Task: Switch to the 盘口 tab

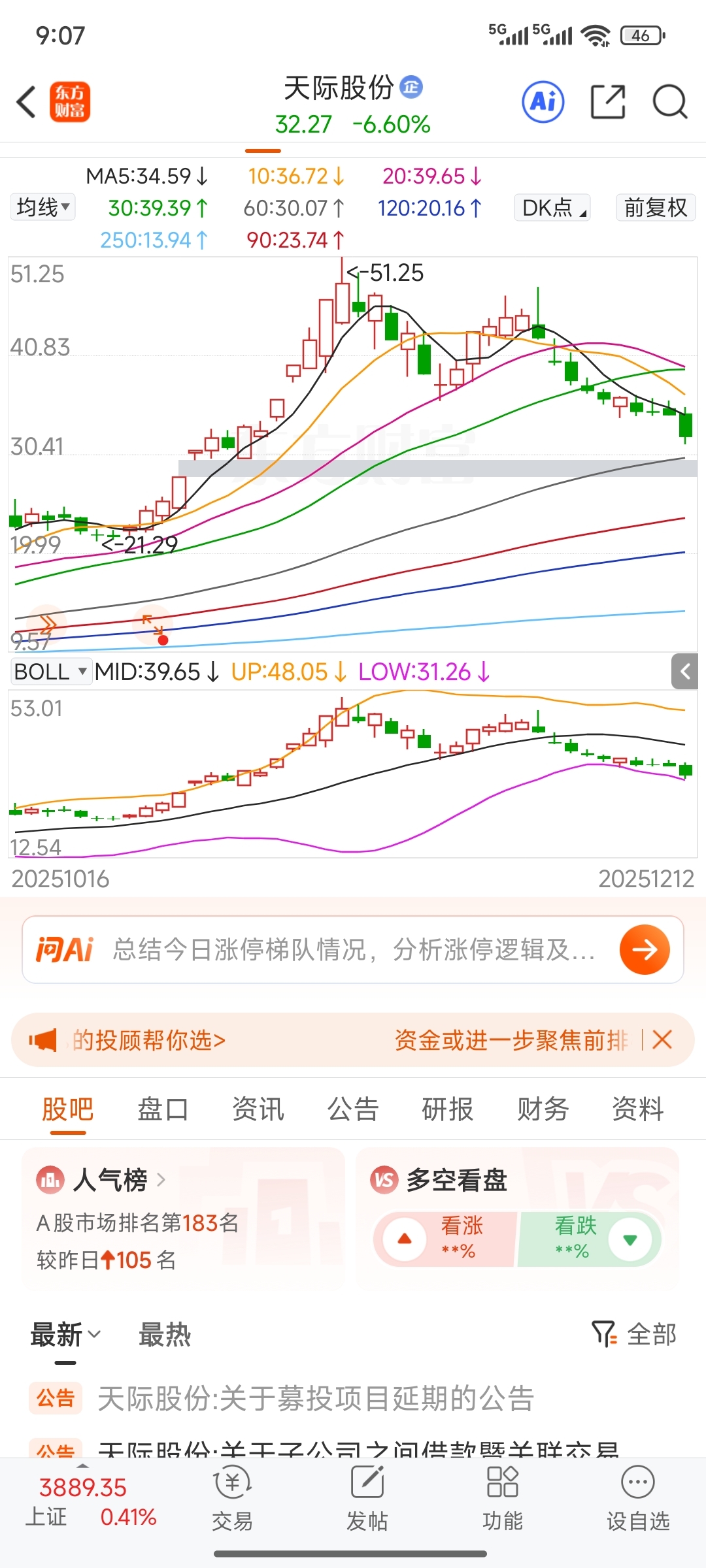Action: (x=163, y=1109)
